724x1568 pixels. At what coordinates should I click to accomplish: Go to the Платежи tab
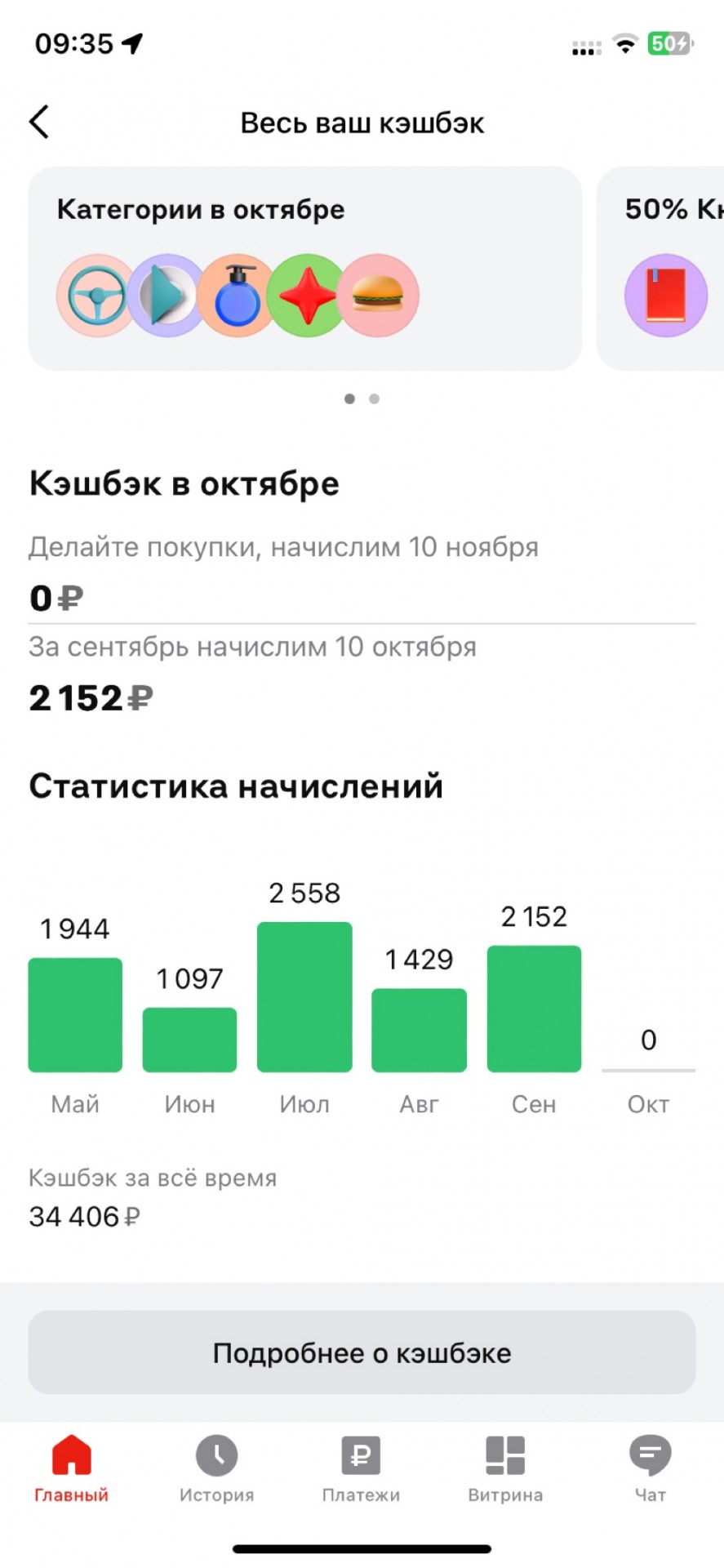(361, 1468)
